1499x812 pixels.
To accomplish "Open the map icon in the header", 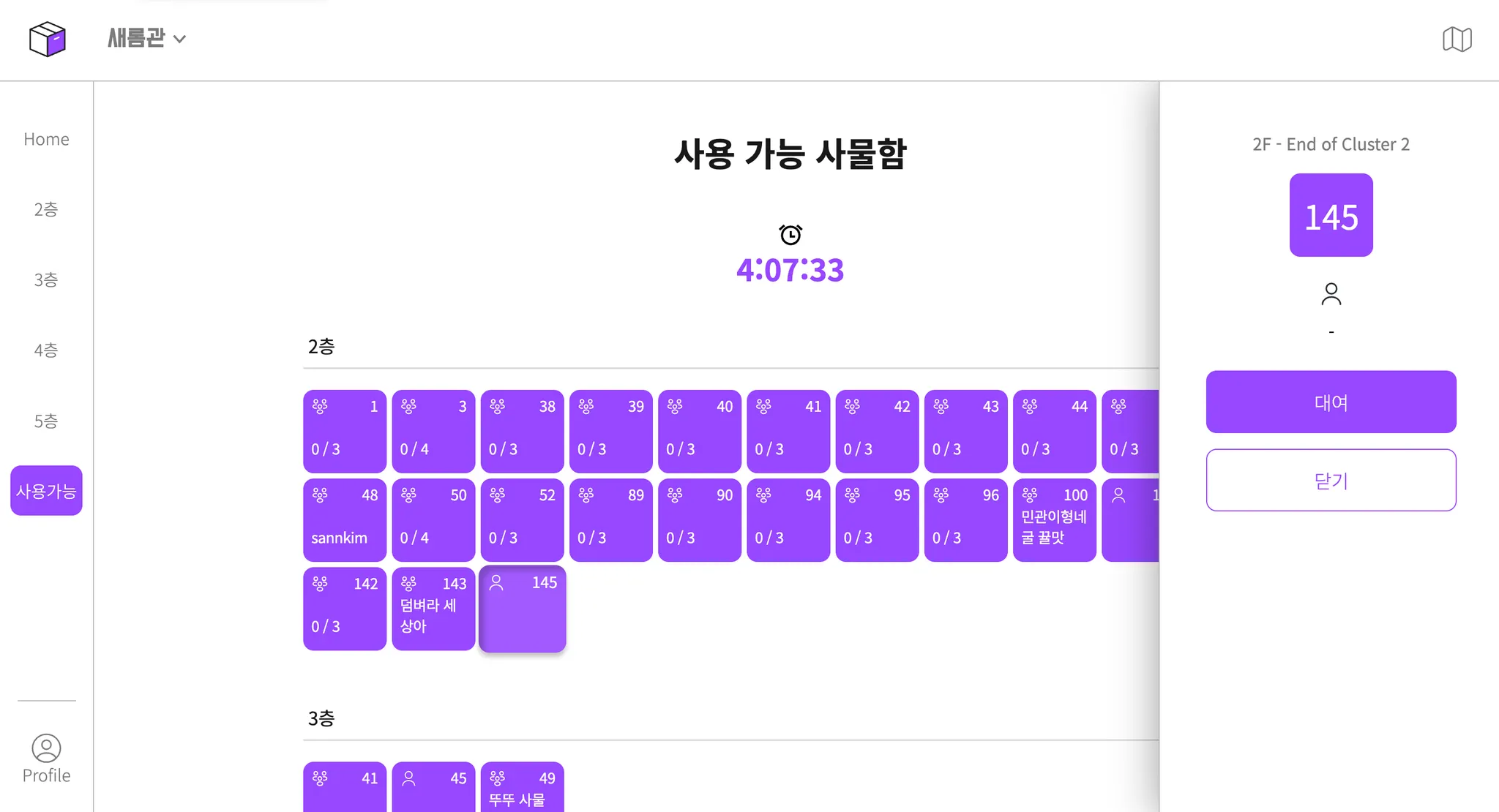I will tap(1457, 40).
